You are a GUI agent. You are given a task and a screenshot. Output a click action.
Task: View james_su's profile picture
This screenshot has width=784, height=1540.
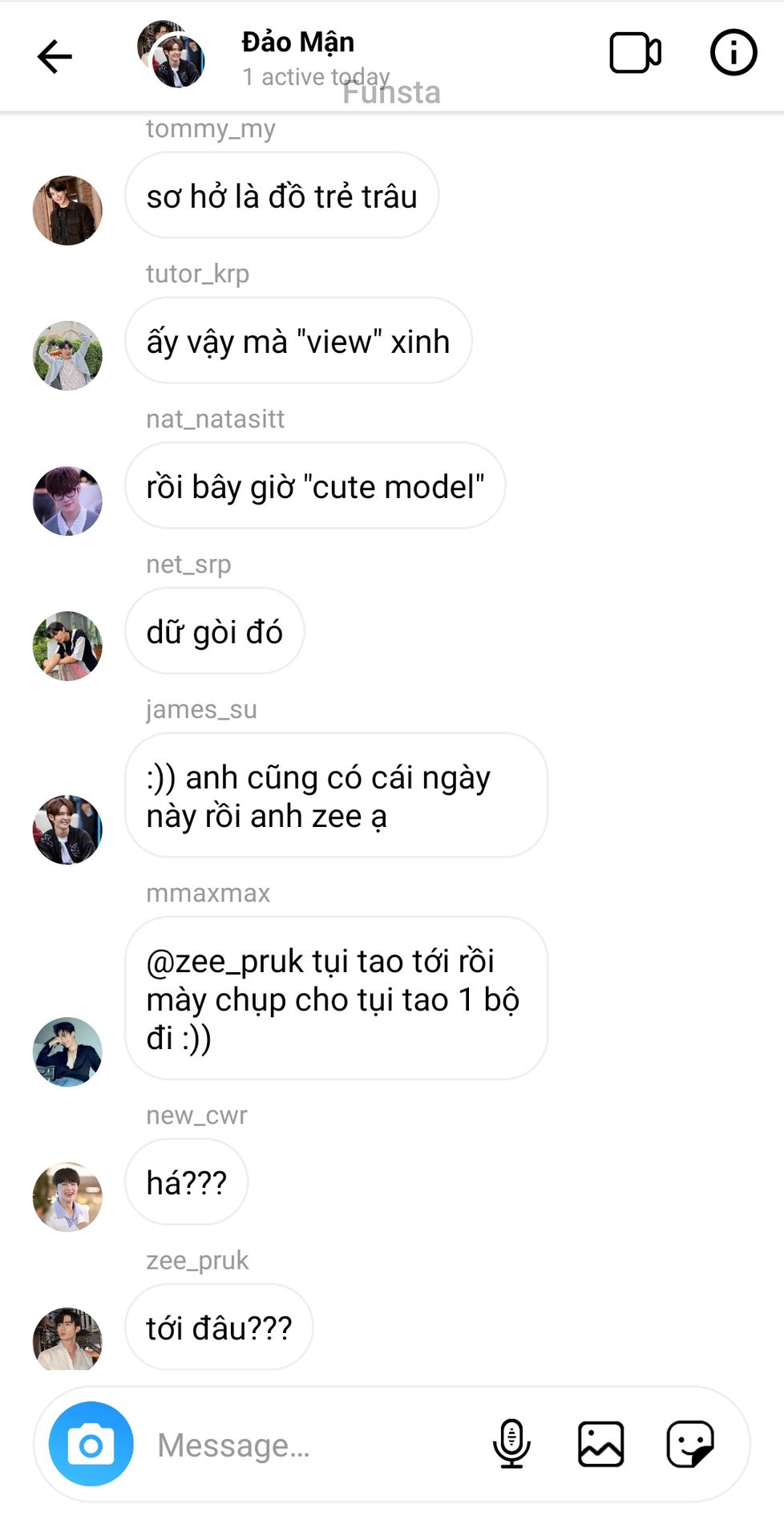67,829
